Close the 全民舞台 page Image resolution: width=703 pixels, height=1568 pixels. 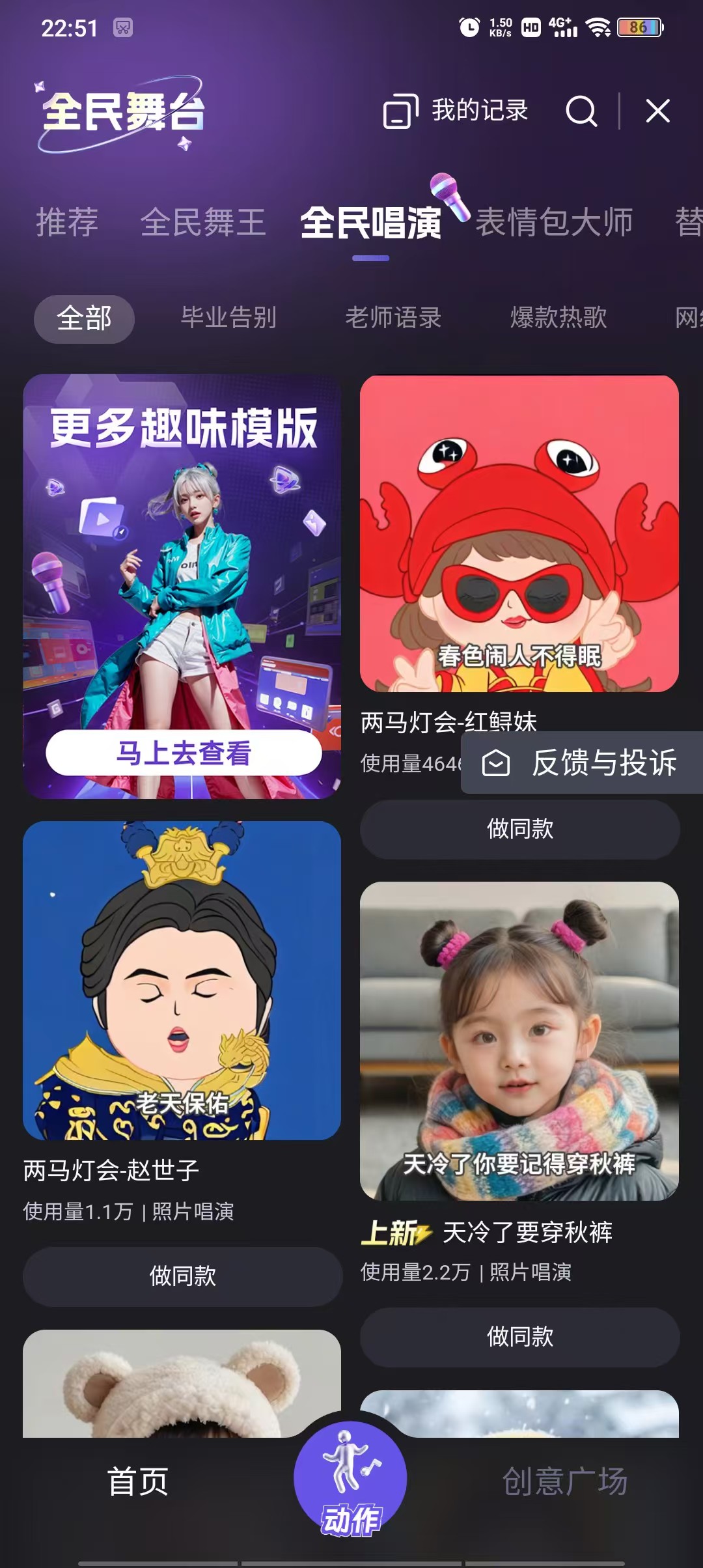pyautogui.click(x=657, y=111)
